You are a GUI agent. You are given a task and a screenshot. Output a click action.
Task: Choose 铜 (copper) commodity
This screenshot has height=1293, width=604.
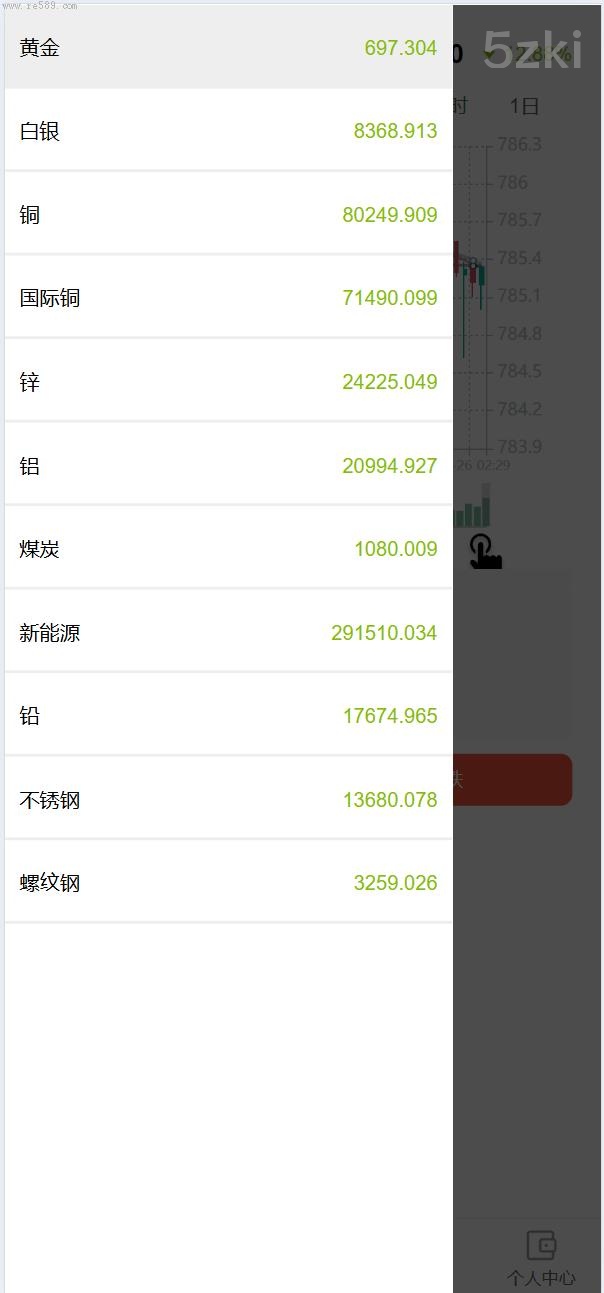[x=228, y=214]
